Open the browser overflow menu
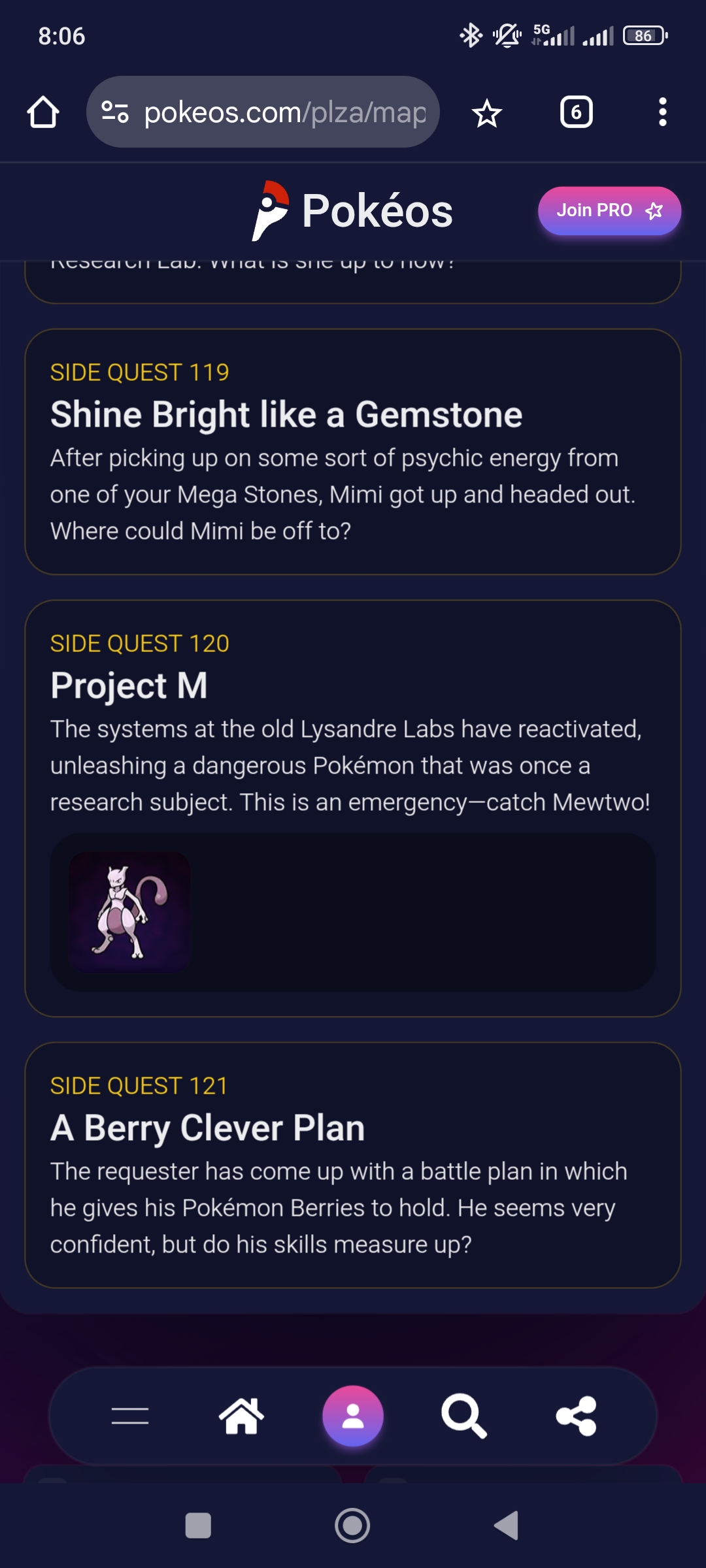706x1568 pixels. [x=662, y=112]
